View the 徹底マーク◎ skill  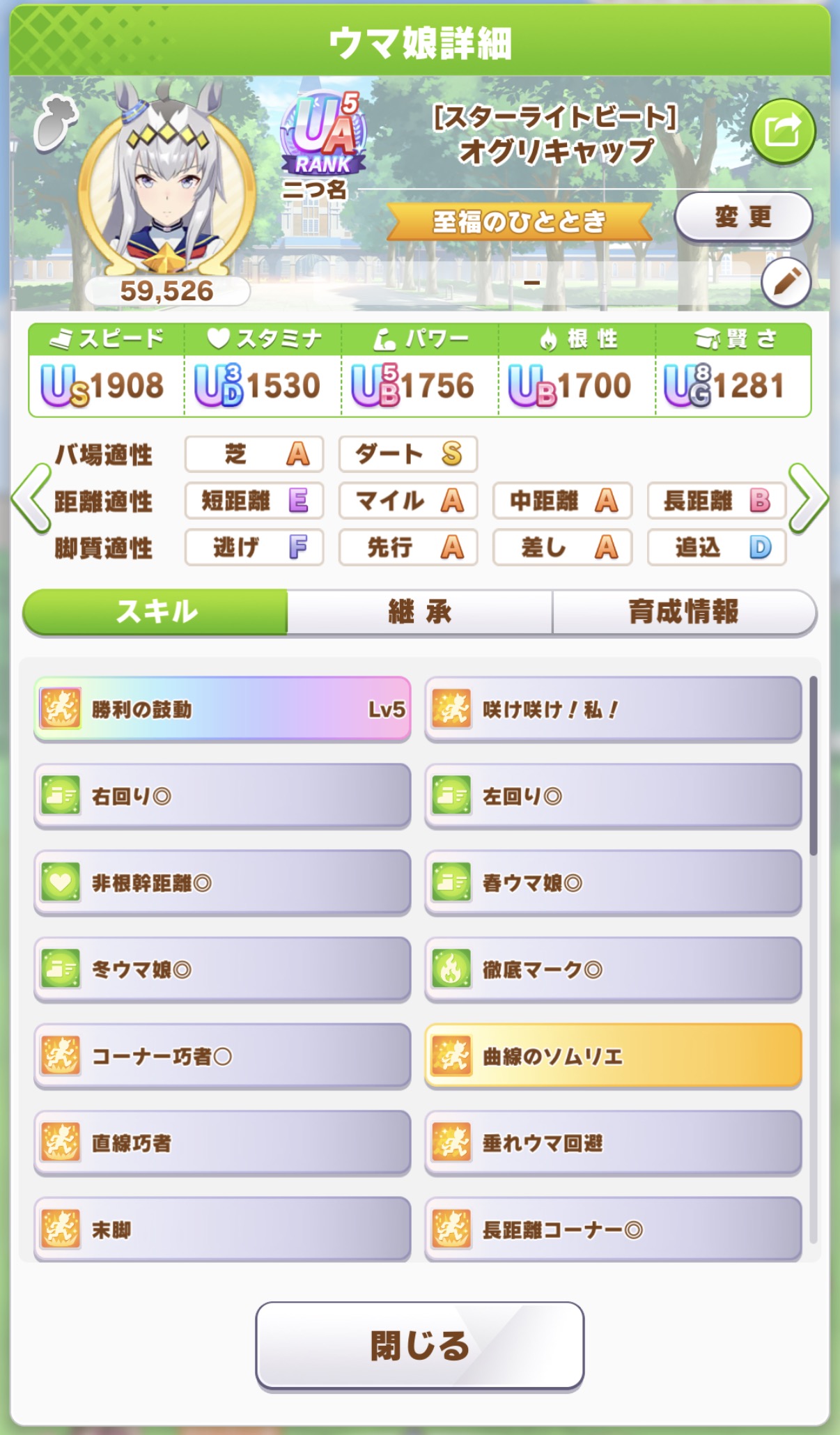613,970
